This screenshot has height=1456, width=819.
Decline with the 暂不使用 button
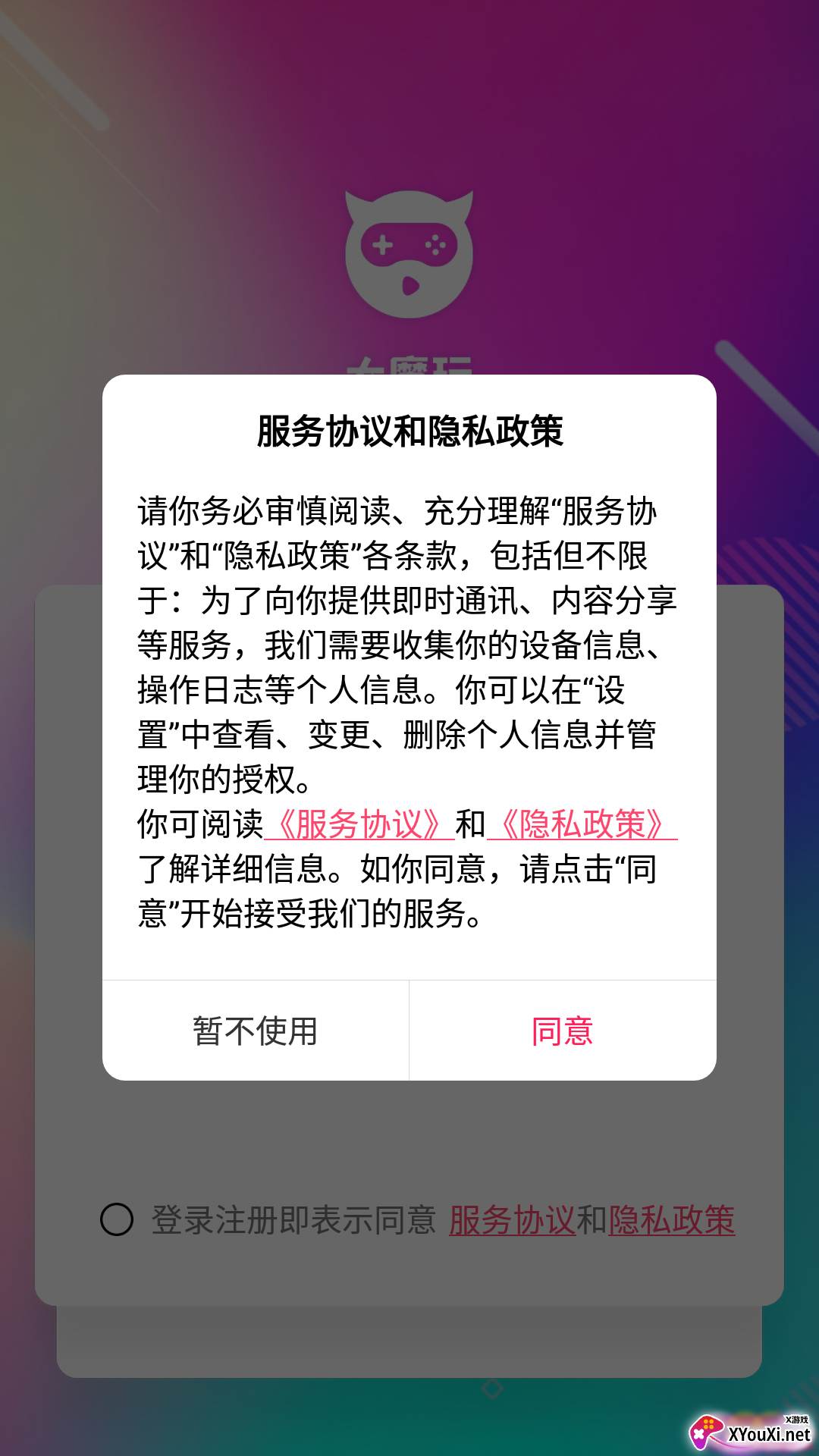point(256,1031)
